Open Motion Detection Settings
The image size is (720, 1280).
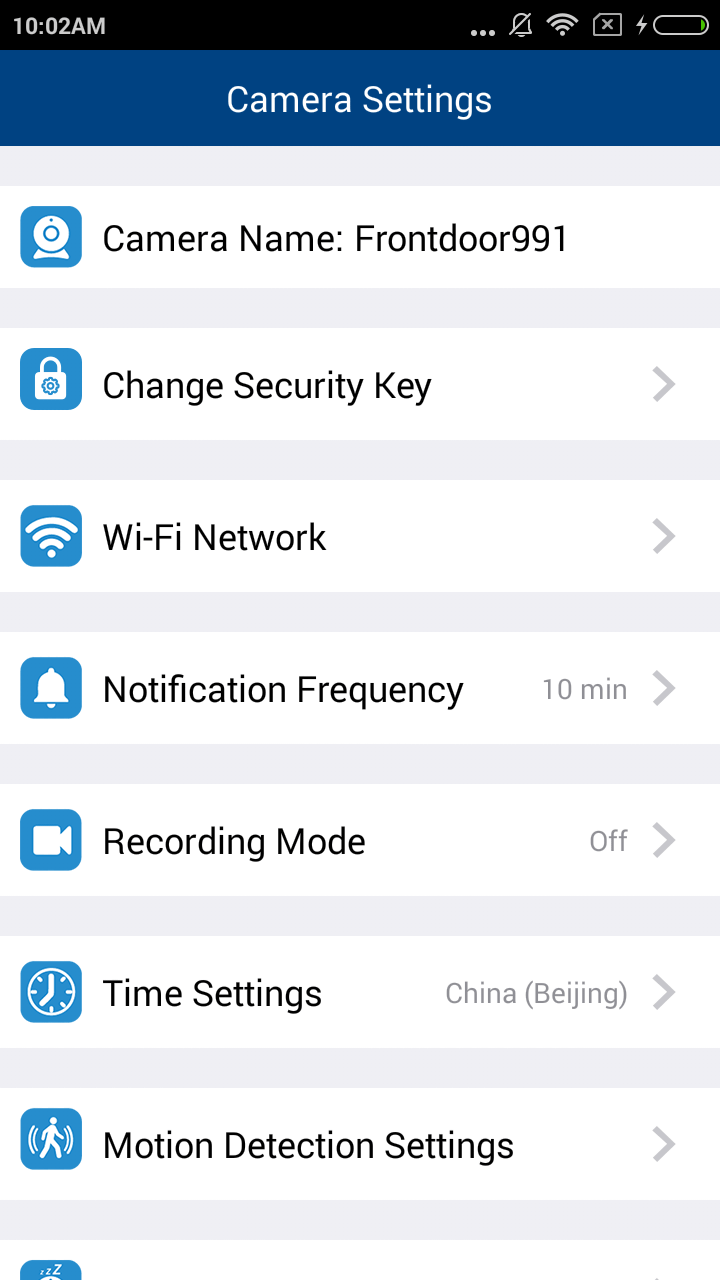click(360, 1144)
